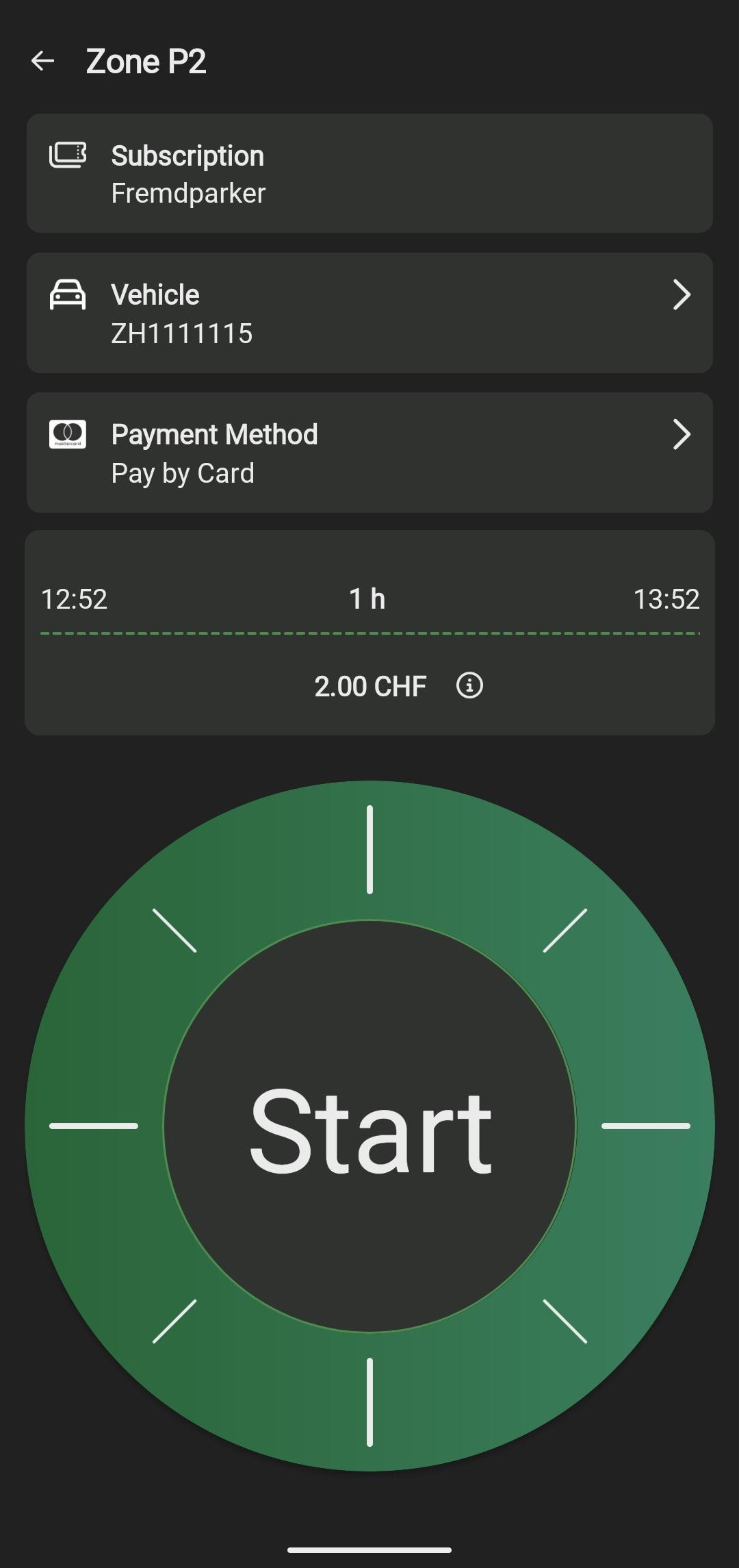
Task: Show price info next to 2.00 CHF
Action: pyautogui.click(x=469, y=685)
